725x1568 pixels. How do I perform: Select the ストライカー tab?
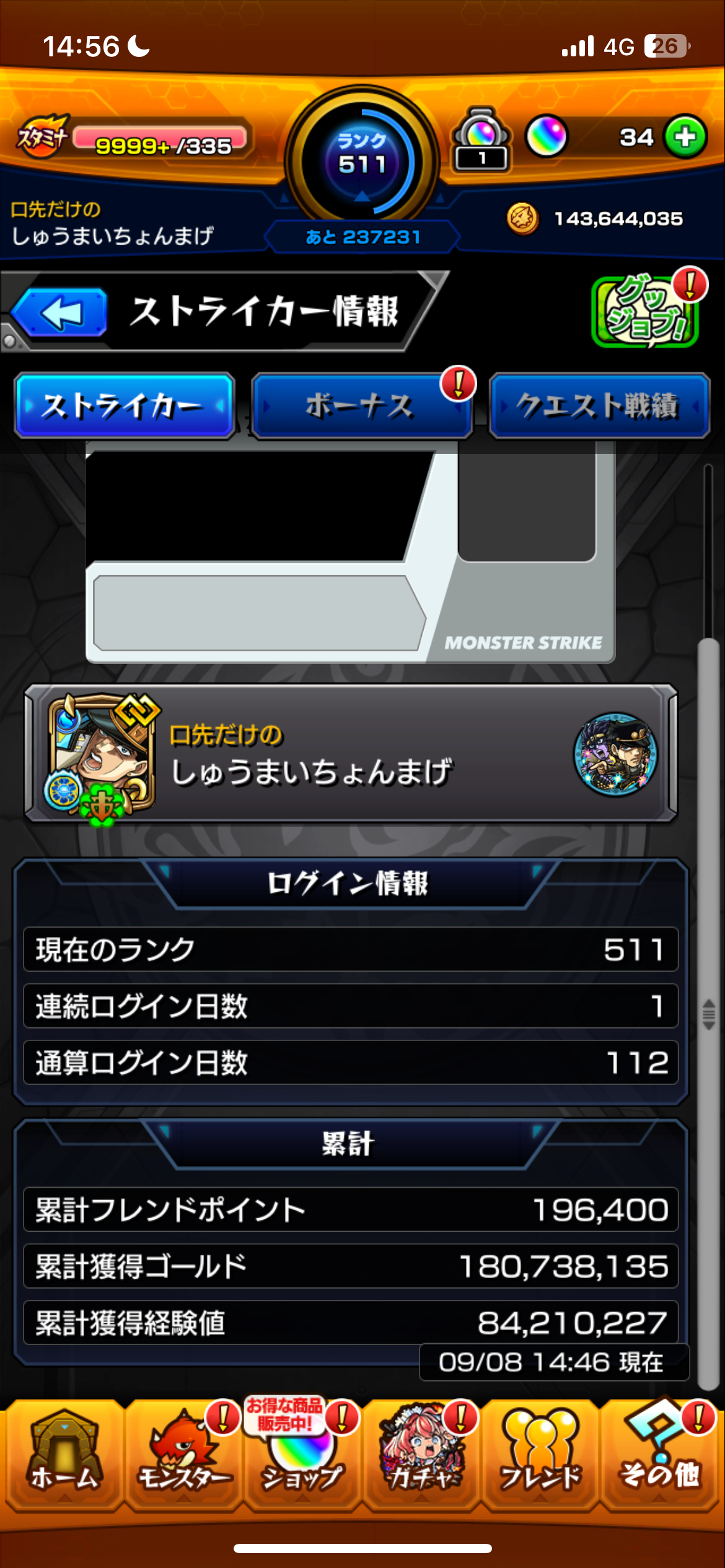(x=124, y=406)
